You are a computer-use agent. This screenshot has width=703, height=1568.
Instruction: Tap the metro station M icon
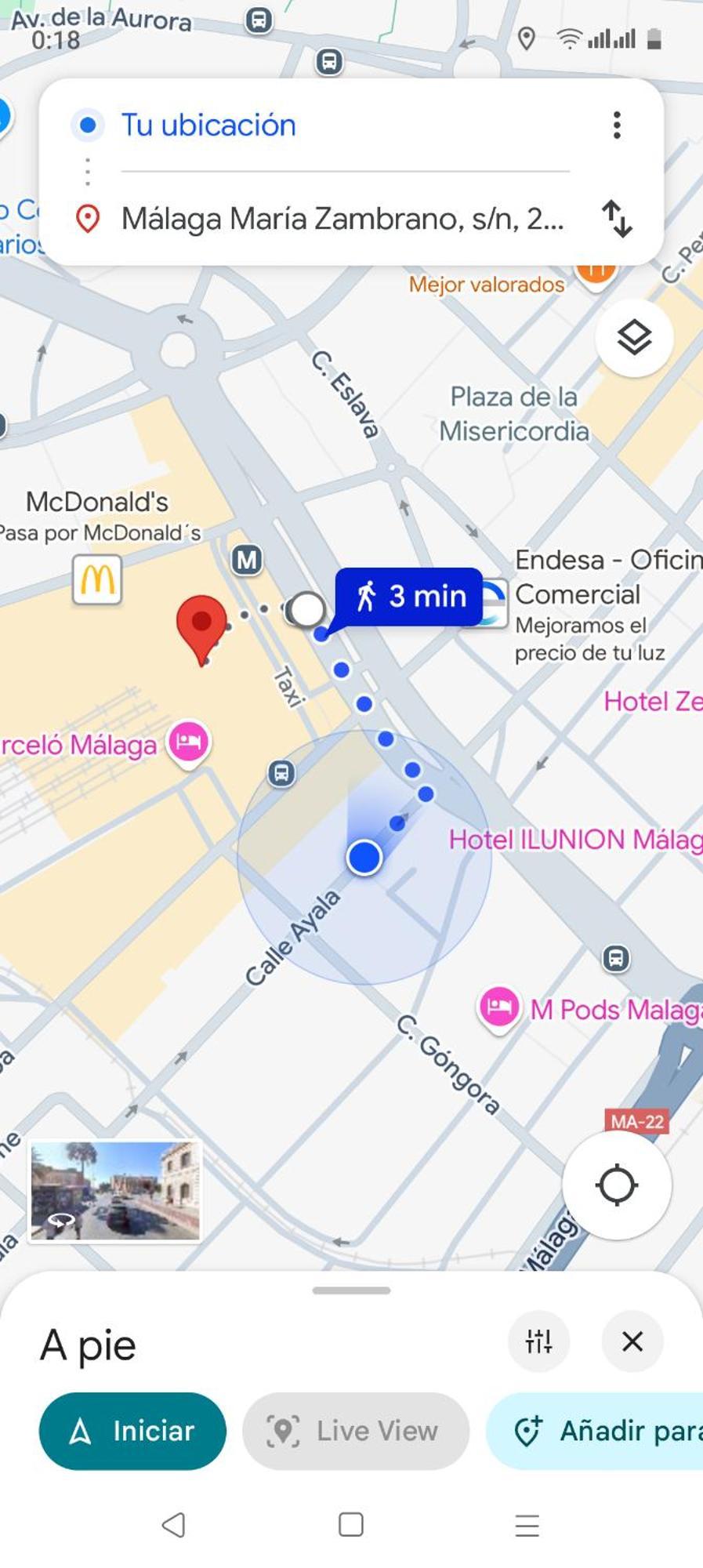click(247, 560)
